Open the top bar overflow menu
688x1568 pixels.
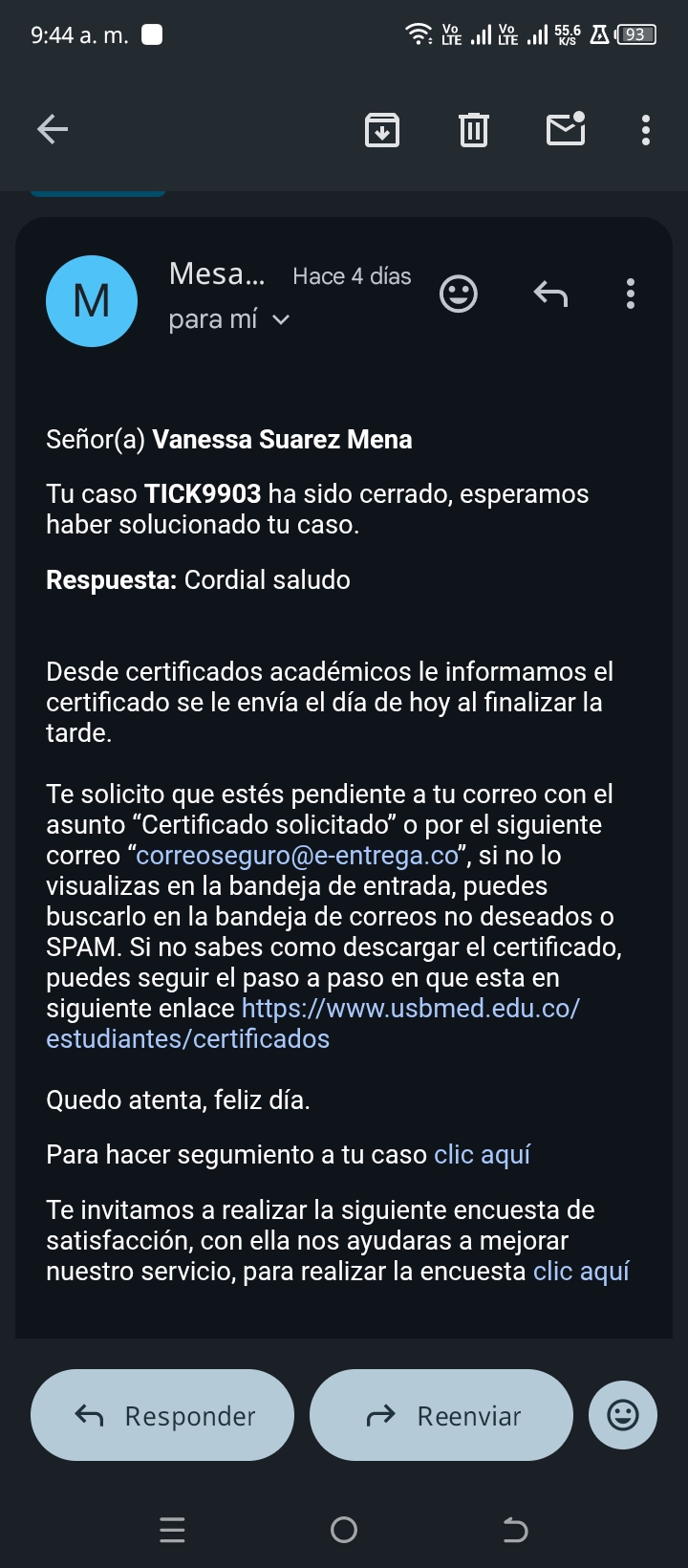pyautogui.click(x=646, y=129)
